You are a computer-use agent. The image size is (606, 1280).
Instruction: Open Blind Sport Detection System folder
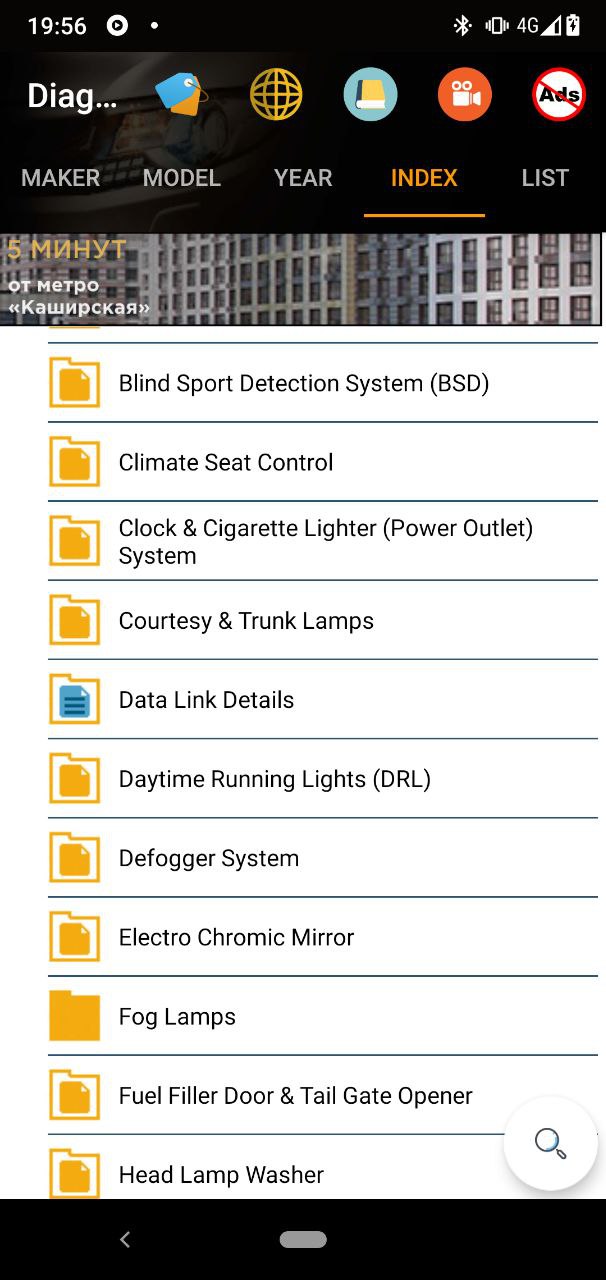pyautogui.click(x=323, y=383)
